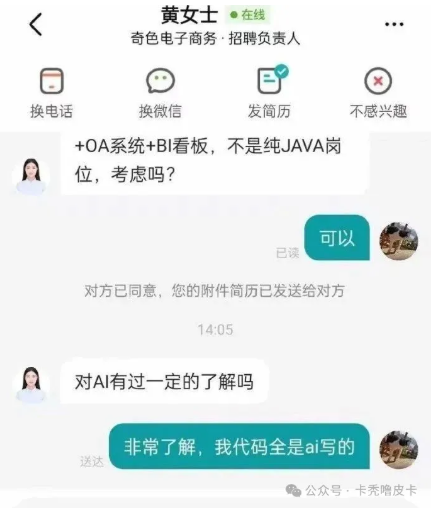View my own avatar next to 可以
The width and height of the screenshot is (431, 511).
[x=399, y=241]
